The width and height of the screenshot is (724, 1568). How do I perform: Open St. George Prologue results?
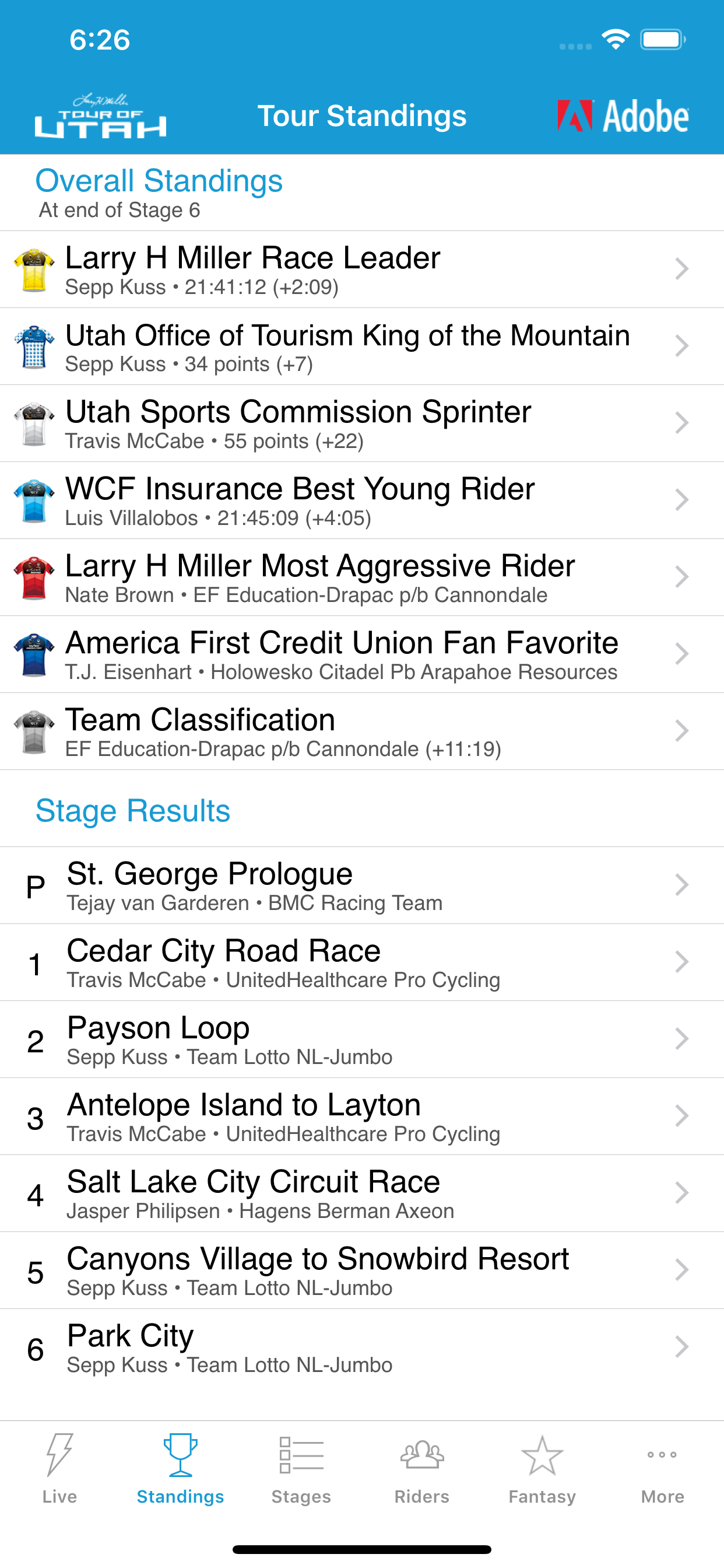361,885
